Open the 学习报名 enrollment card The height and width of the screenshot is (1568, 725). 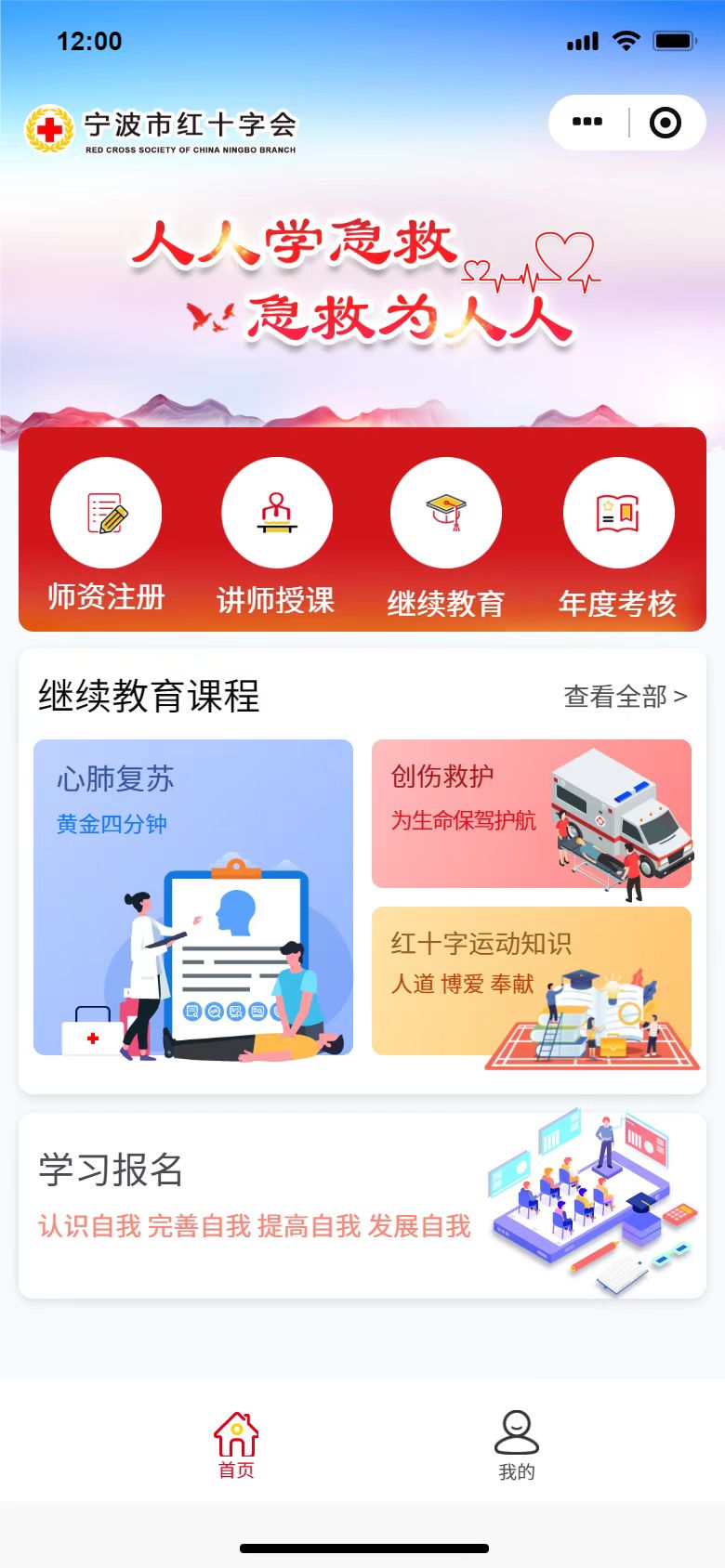pyautogui.click(x=362, y=1205)
